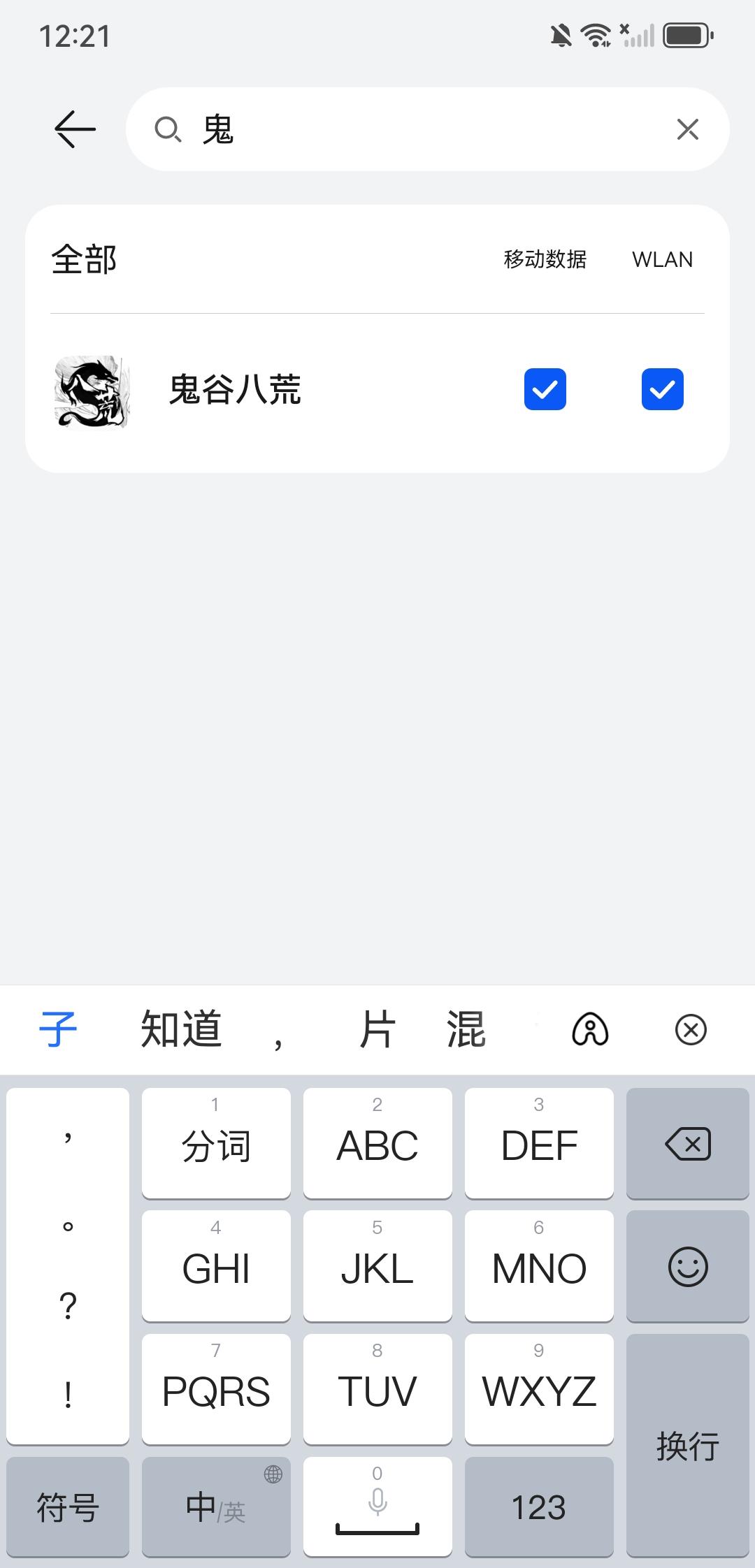
Task: Uncheck mobile data for 鬼谷八荒
Action: tap(545, 389)
